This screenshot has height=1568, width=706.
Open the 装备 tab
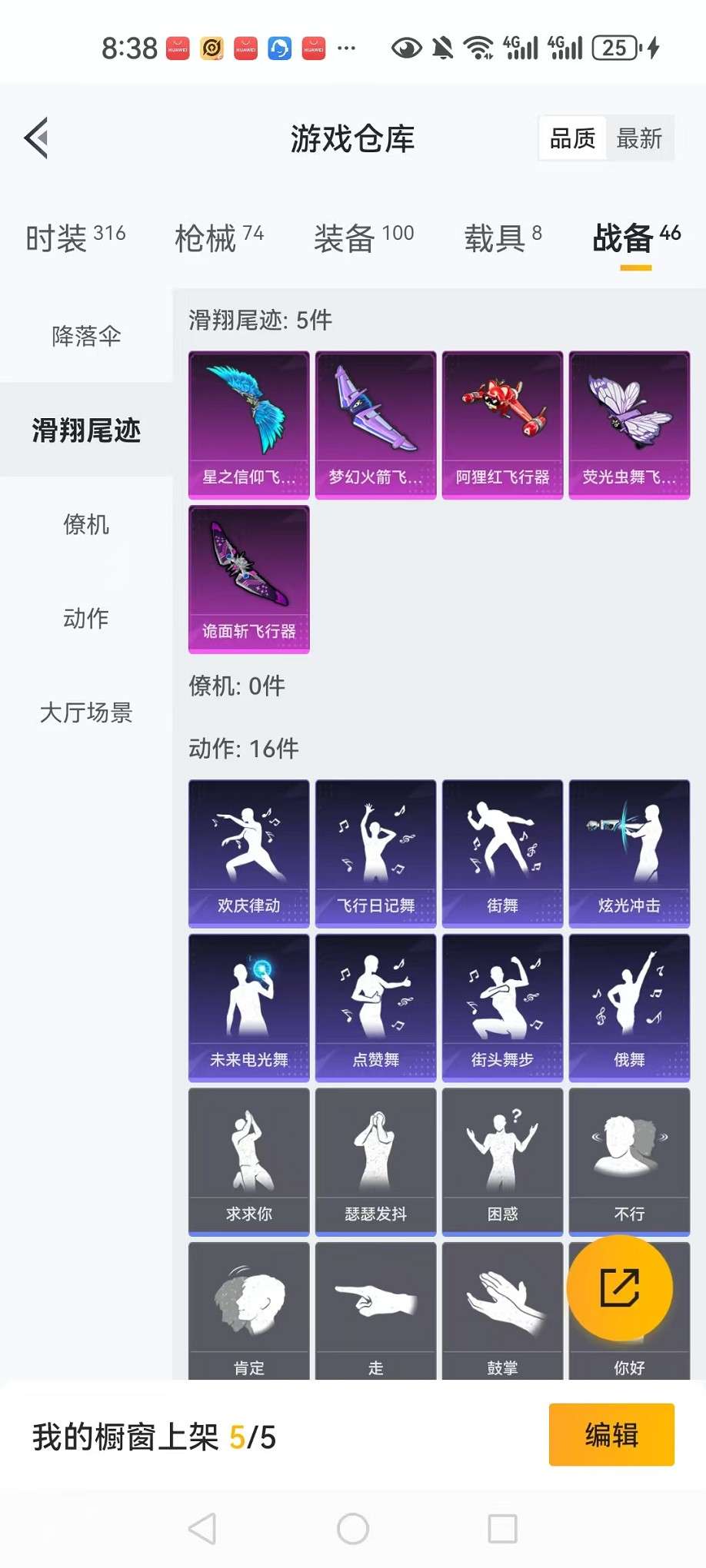click(364, 238)
